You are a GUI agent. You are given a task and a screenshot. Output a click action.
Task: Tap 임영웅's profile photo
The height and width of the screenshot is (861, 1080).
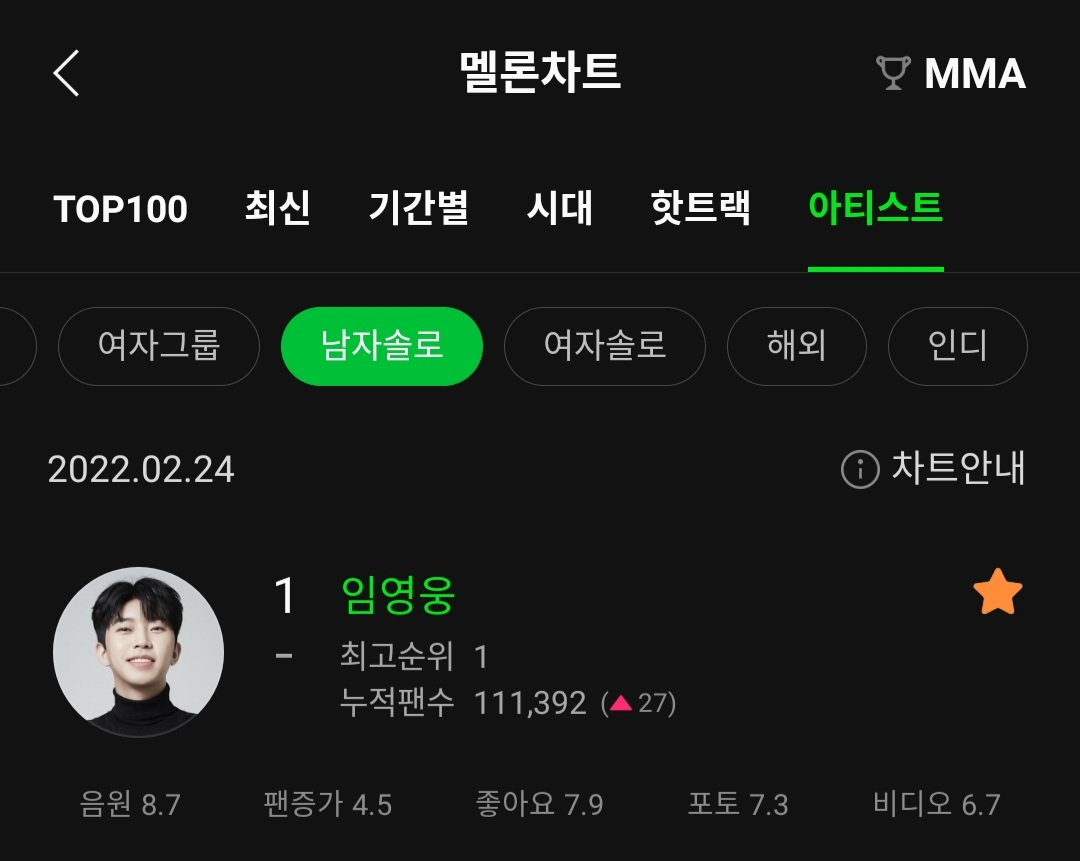138,652
